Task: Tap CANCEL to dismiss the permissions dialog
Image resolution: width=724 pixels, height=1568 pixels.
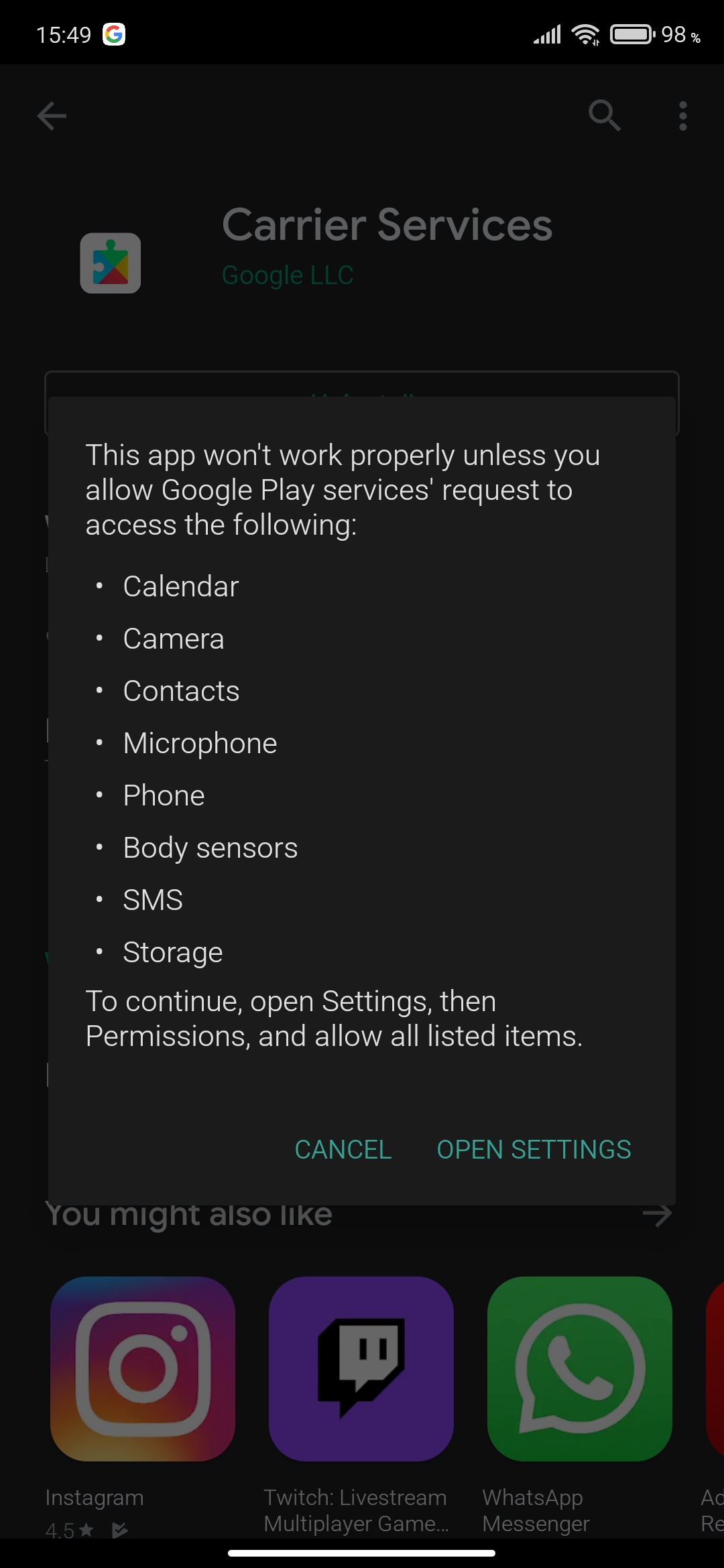Action: (x=343, y=1149)
